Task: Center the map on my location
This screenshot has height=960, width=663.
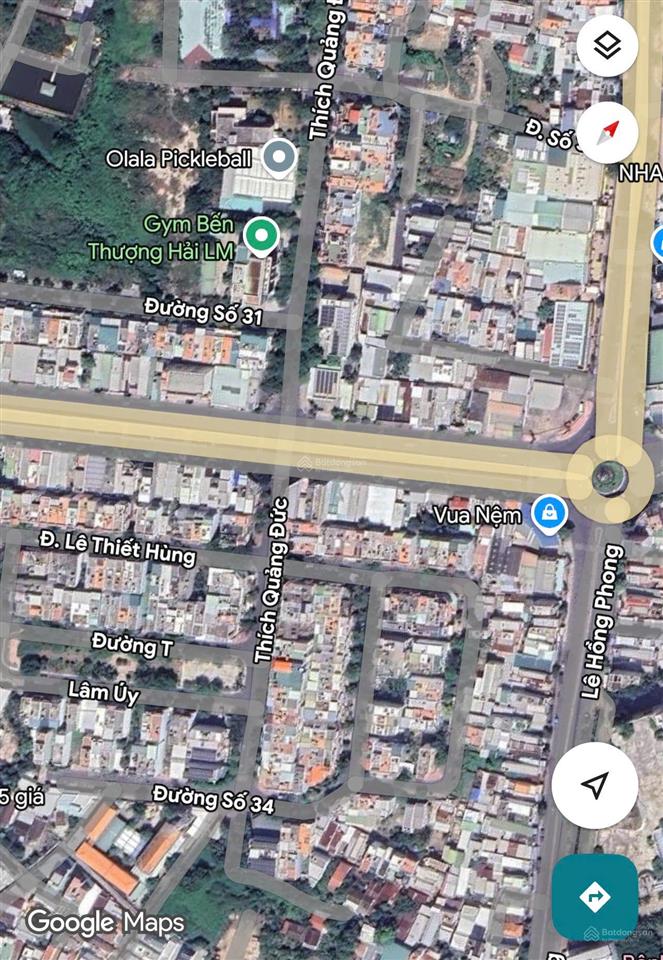Action: 595,785
